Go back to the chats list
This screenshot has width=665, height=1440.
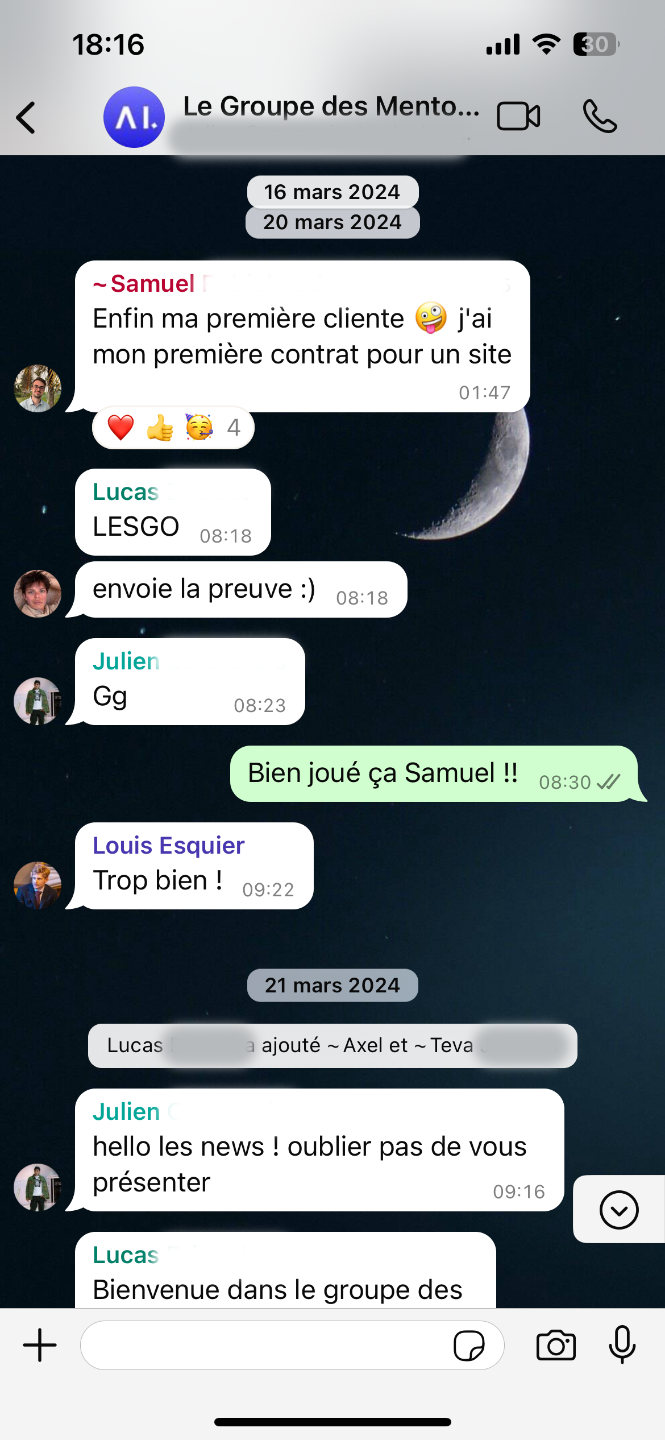26,118
